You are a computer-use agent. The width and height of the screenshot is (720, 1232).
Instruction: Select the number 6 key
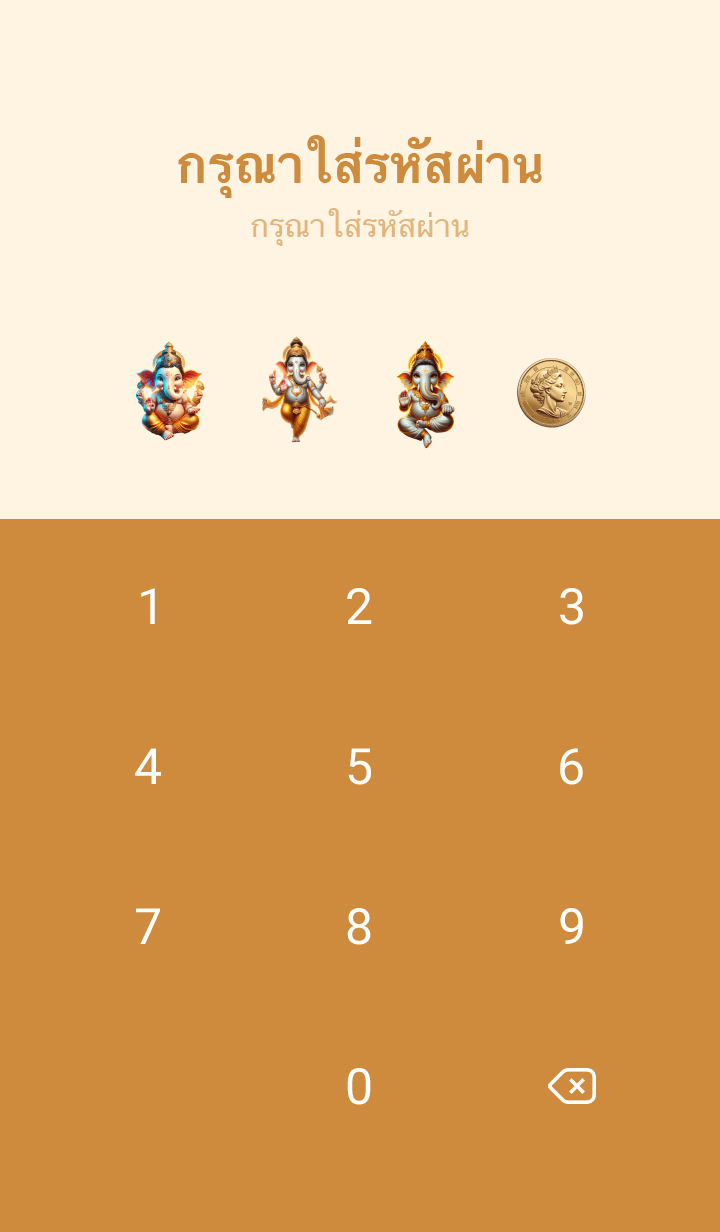click(571, 767)
